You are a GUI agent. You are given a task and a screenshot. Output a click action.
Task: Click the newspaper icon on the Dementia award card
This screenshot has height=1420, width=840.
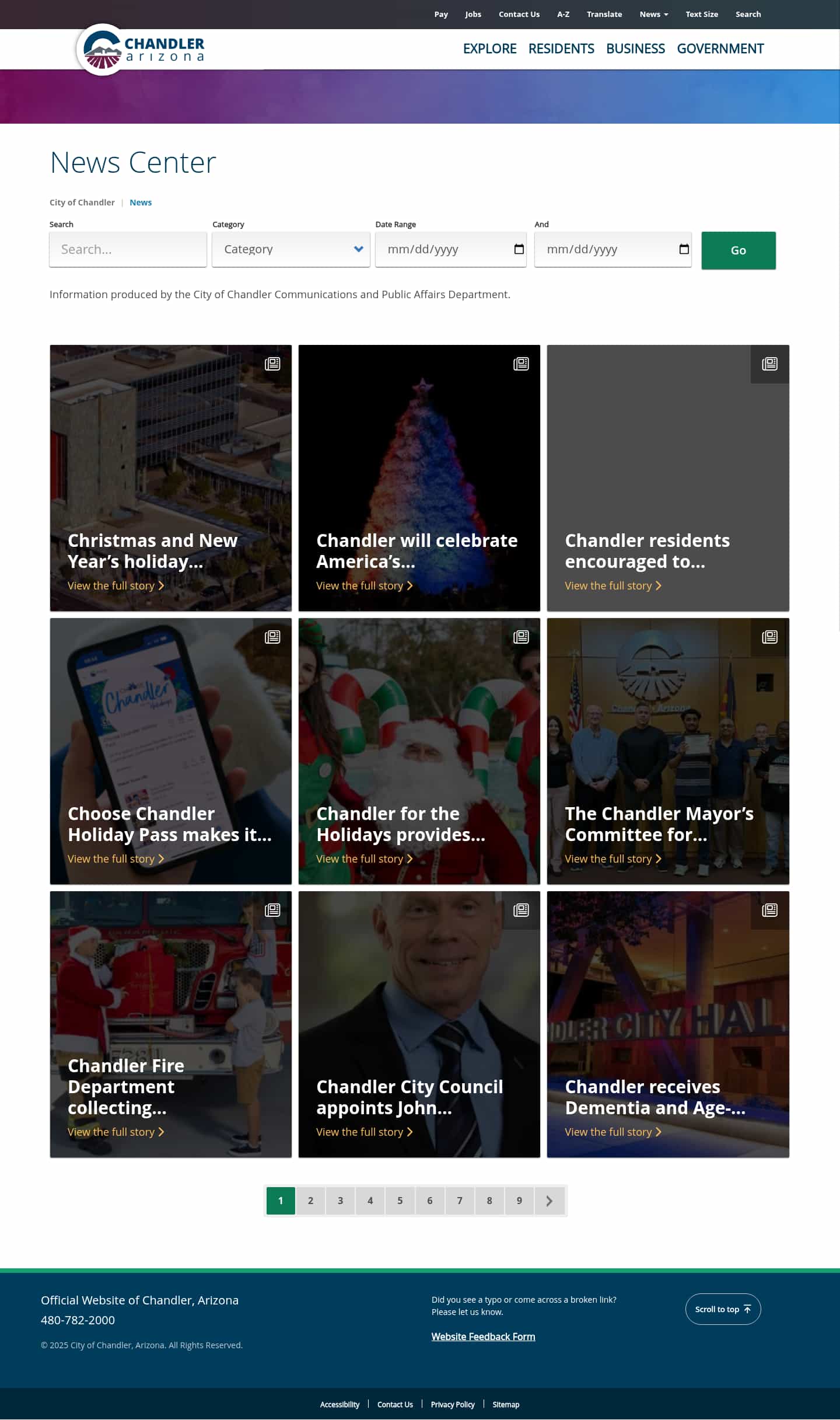[770, 910]
